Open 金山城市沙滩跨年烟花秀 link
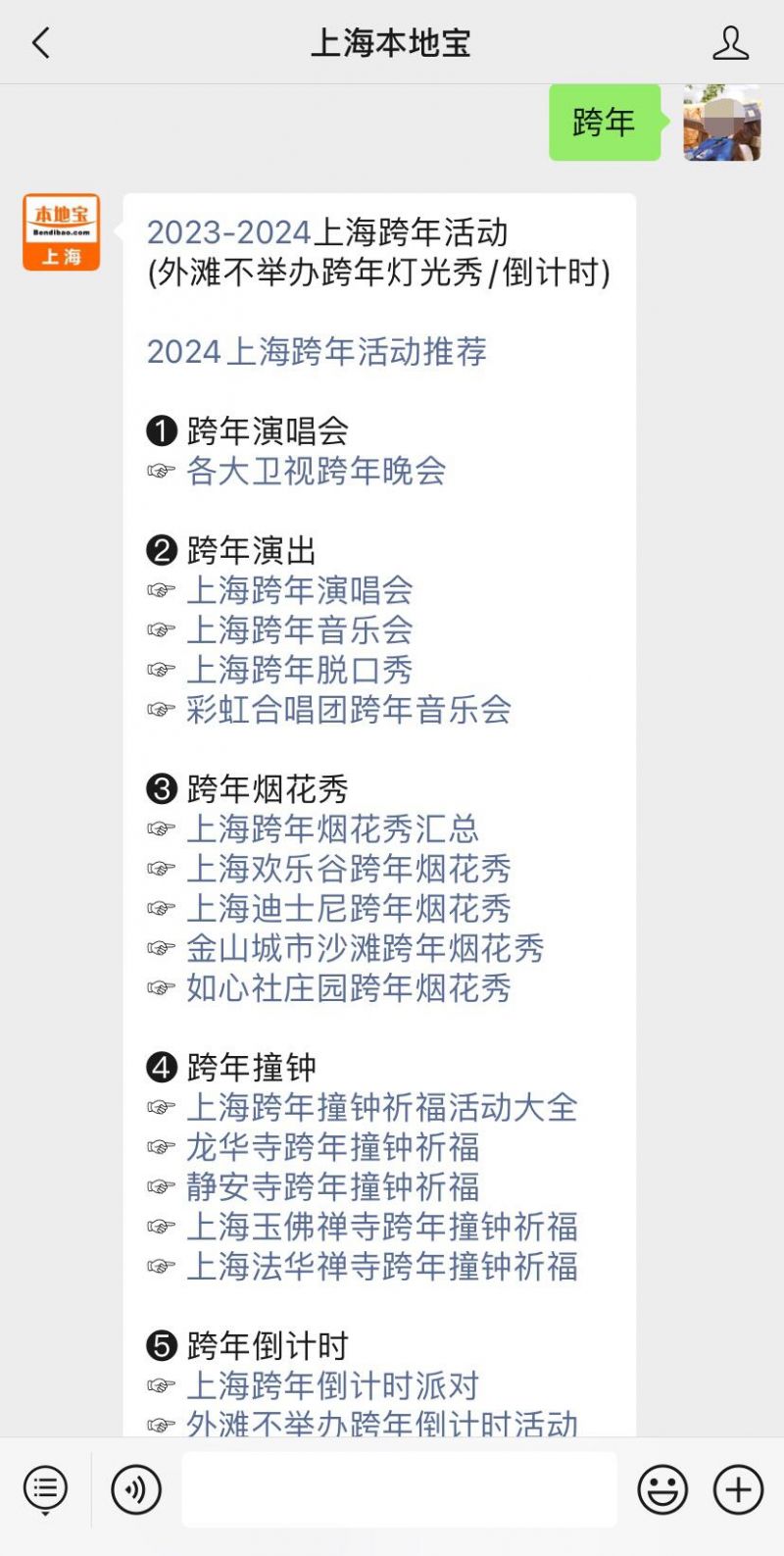 click(x=365, y=948)
